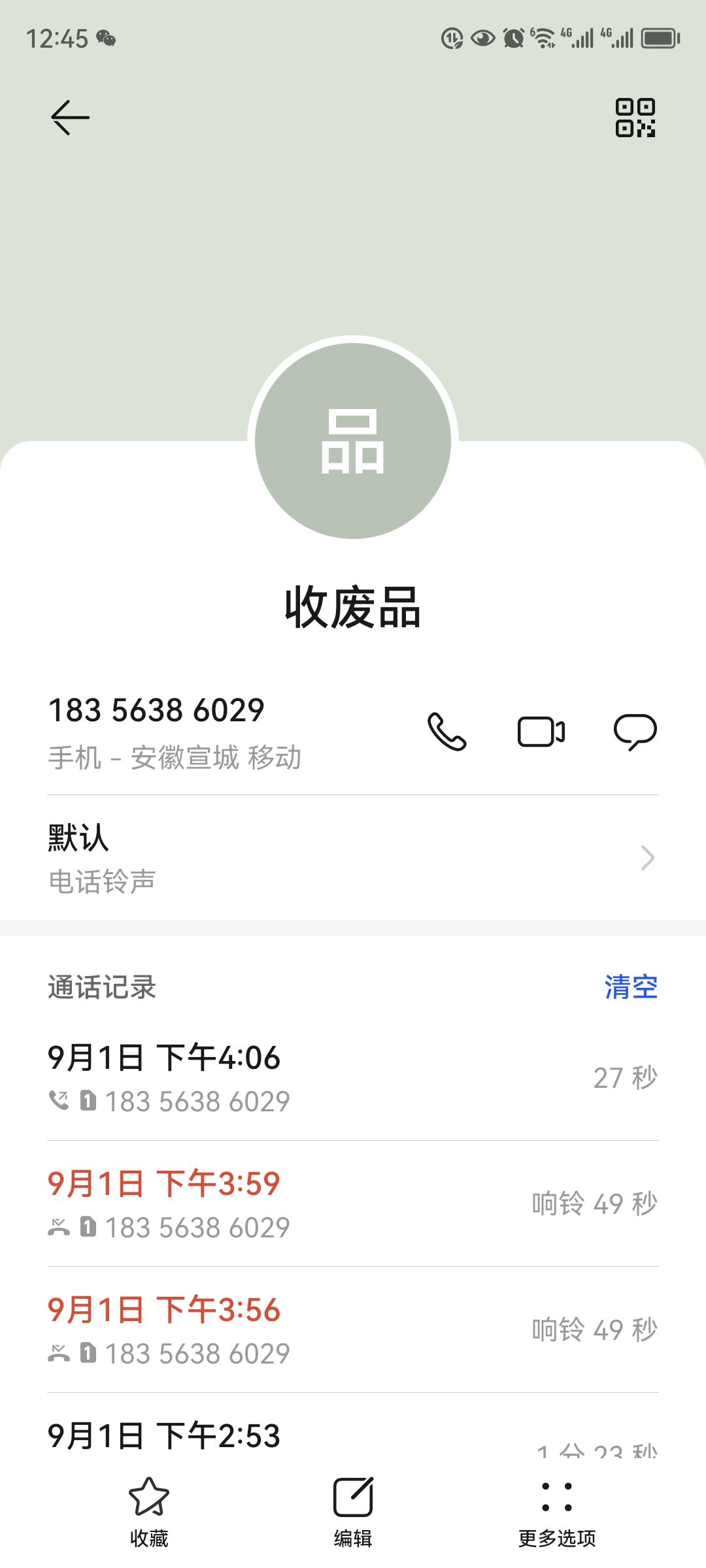The height and width of the screenshot is (1568, 706).
Task: Open the missed call at 下午3:56
Action: (x=353, y=1330)
